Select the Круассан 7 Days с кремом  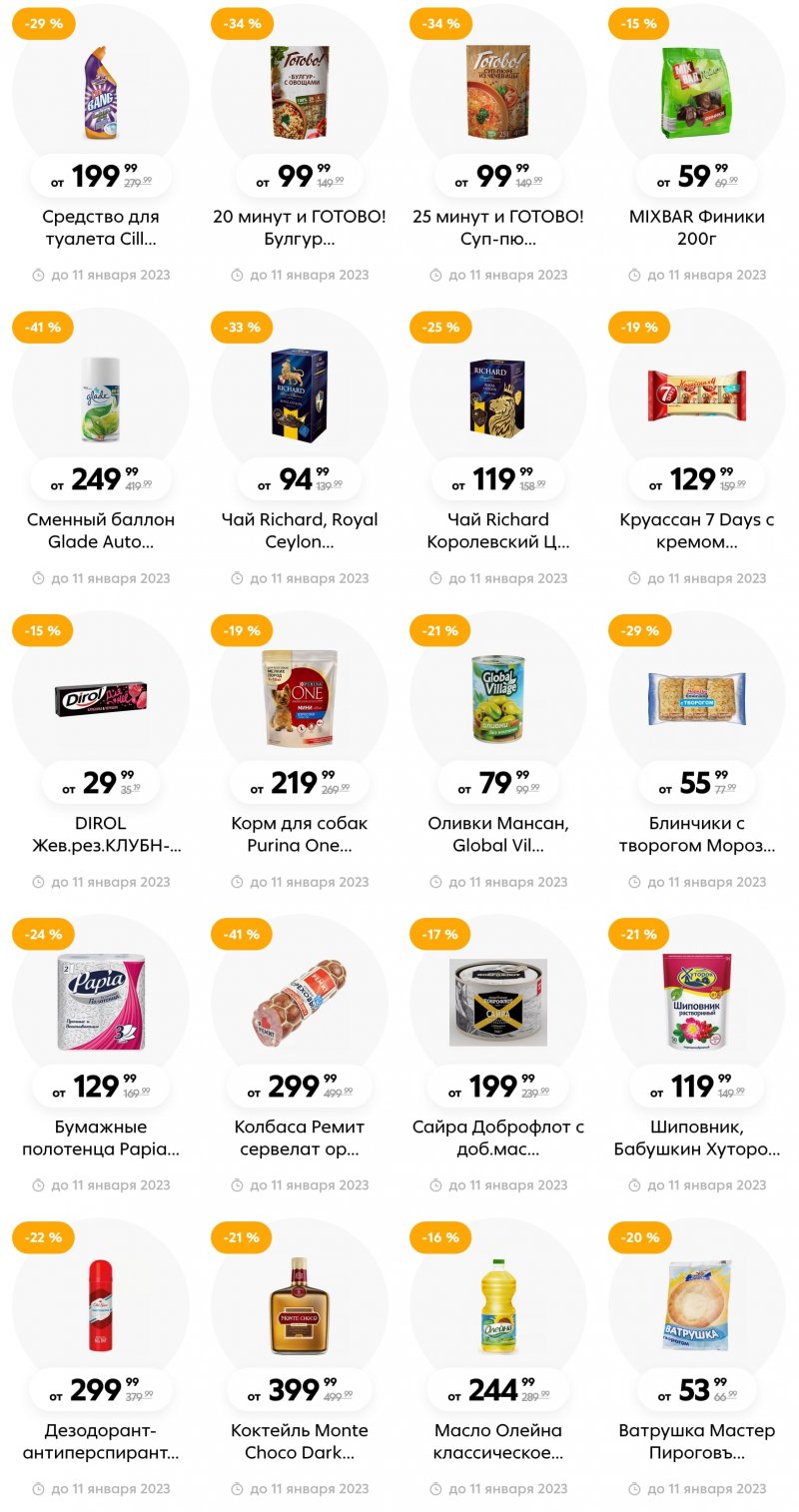pos(697,394)
